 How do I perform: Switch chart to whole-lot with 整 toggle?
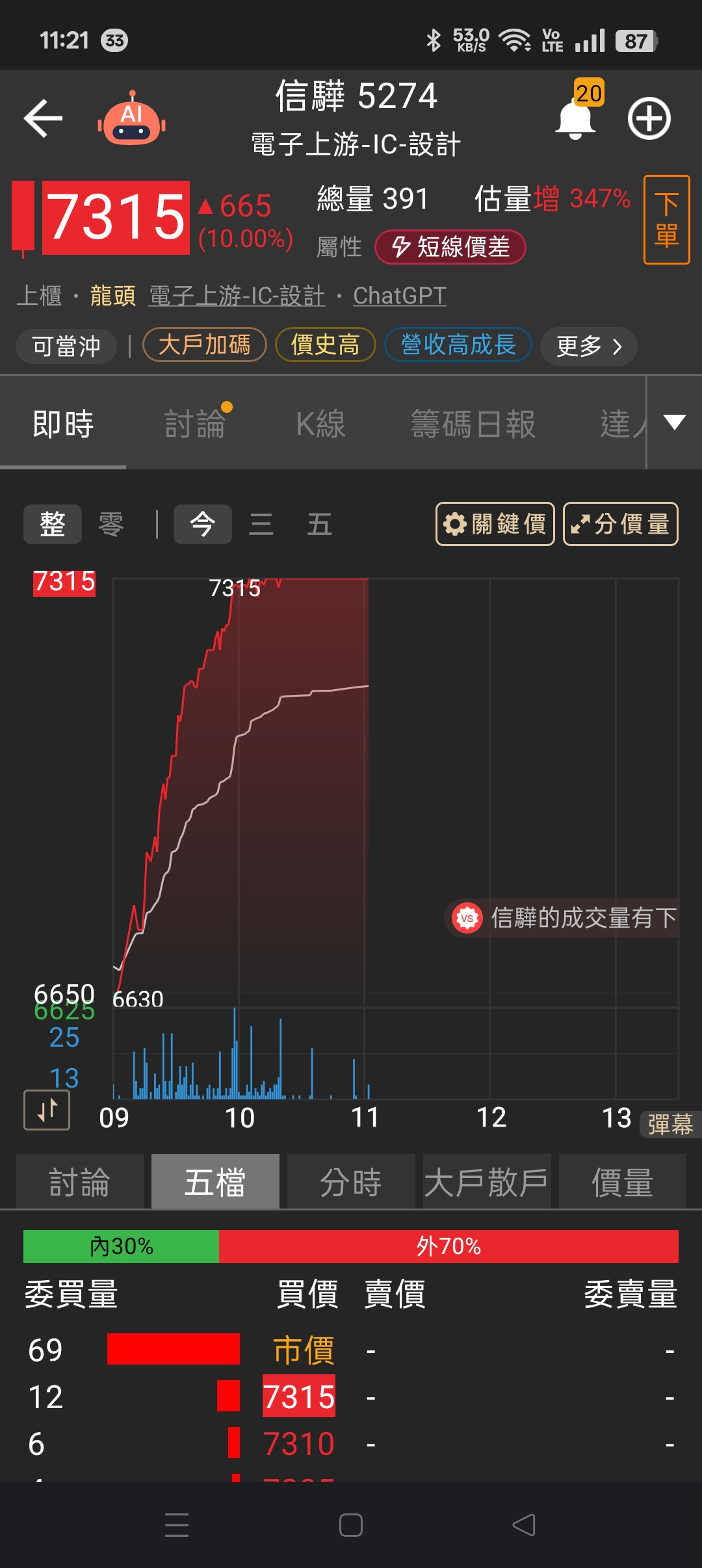(53, 524)
